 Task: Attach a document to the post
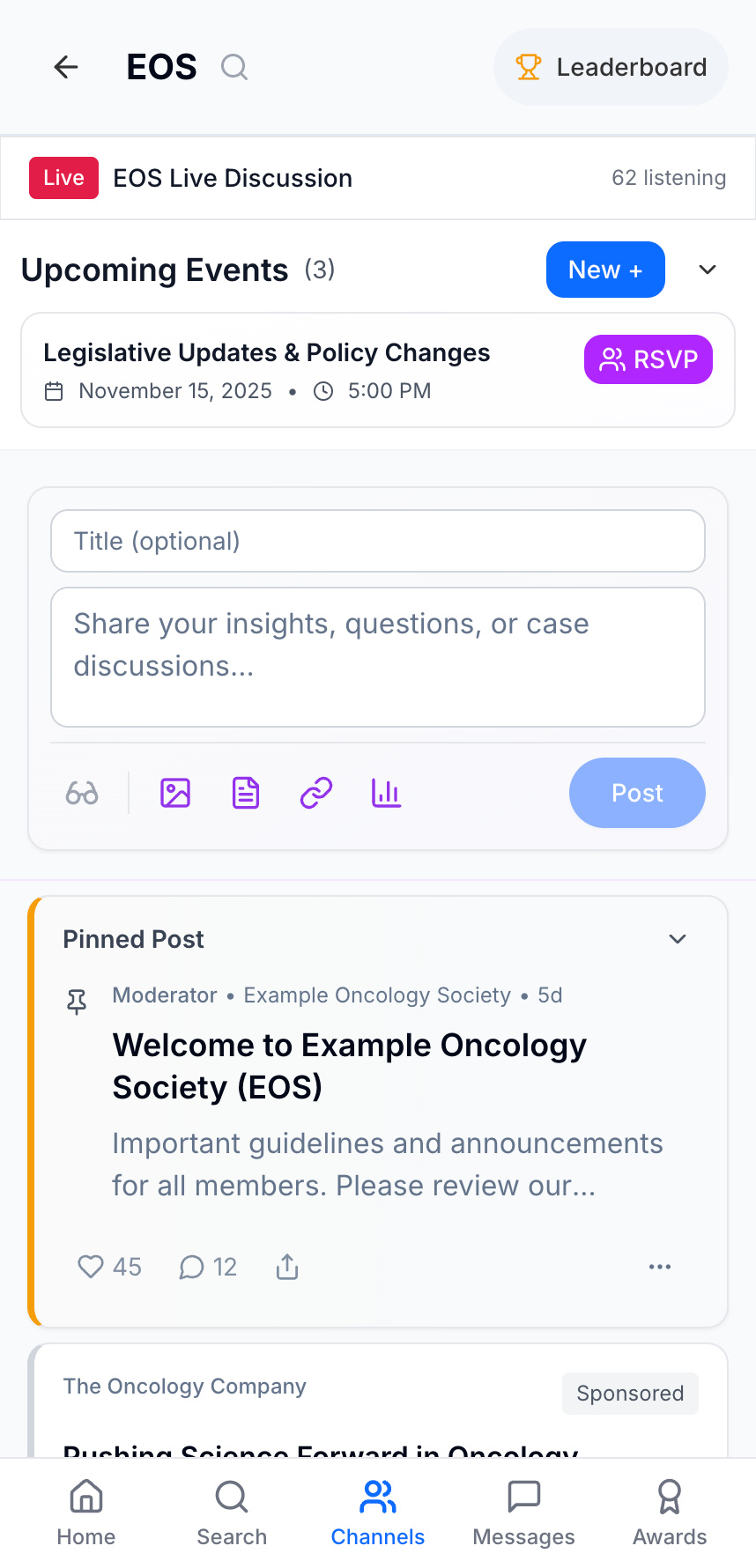[x=245, y=793]
